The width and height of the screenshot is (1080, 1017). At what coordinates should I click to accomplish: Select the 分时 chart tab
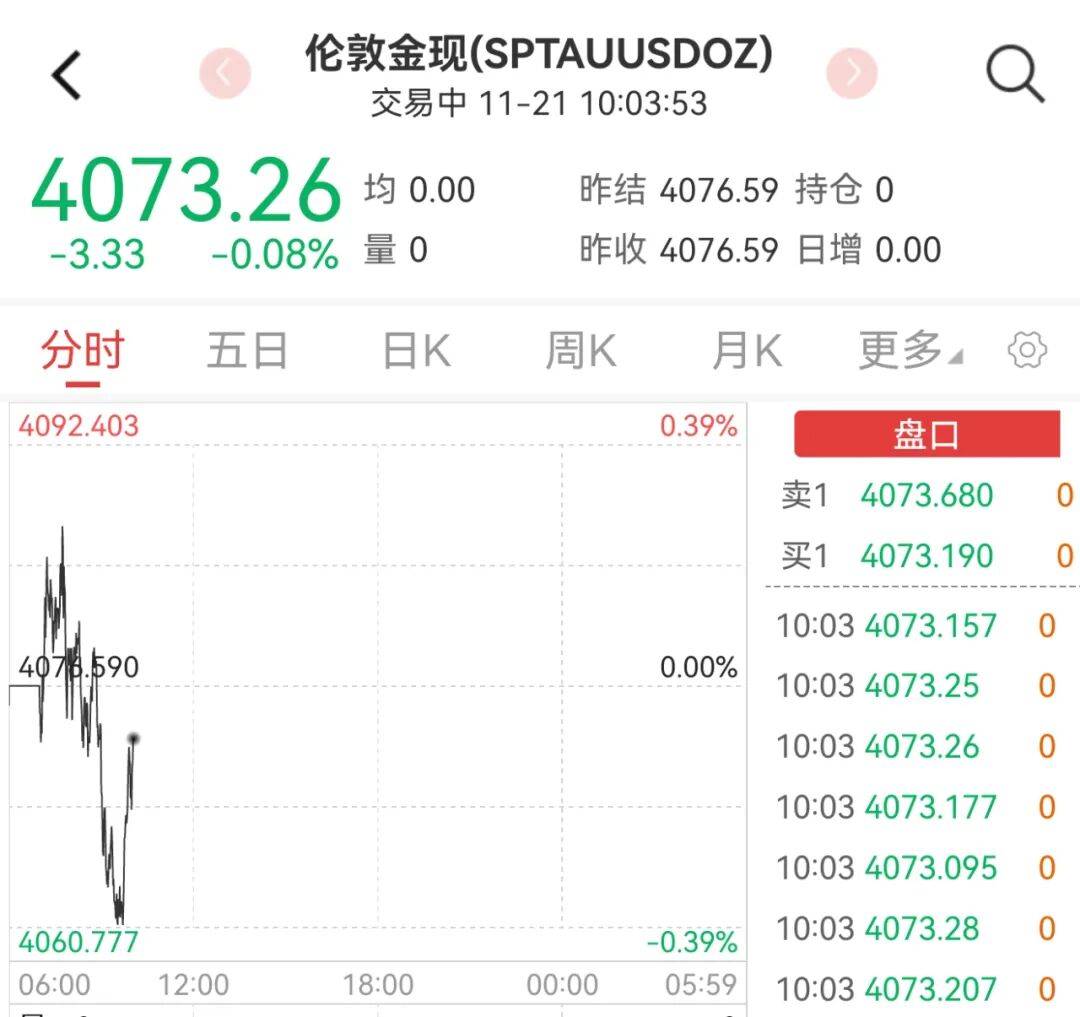coord(83,351)
